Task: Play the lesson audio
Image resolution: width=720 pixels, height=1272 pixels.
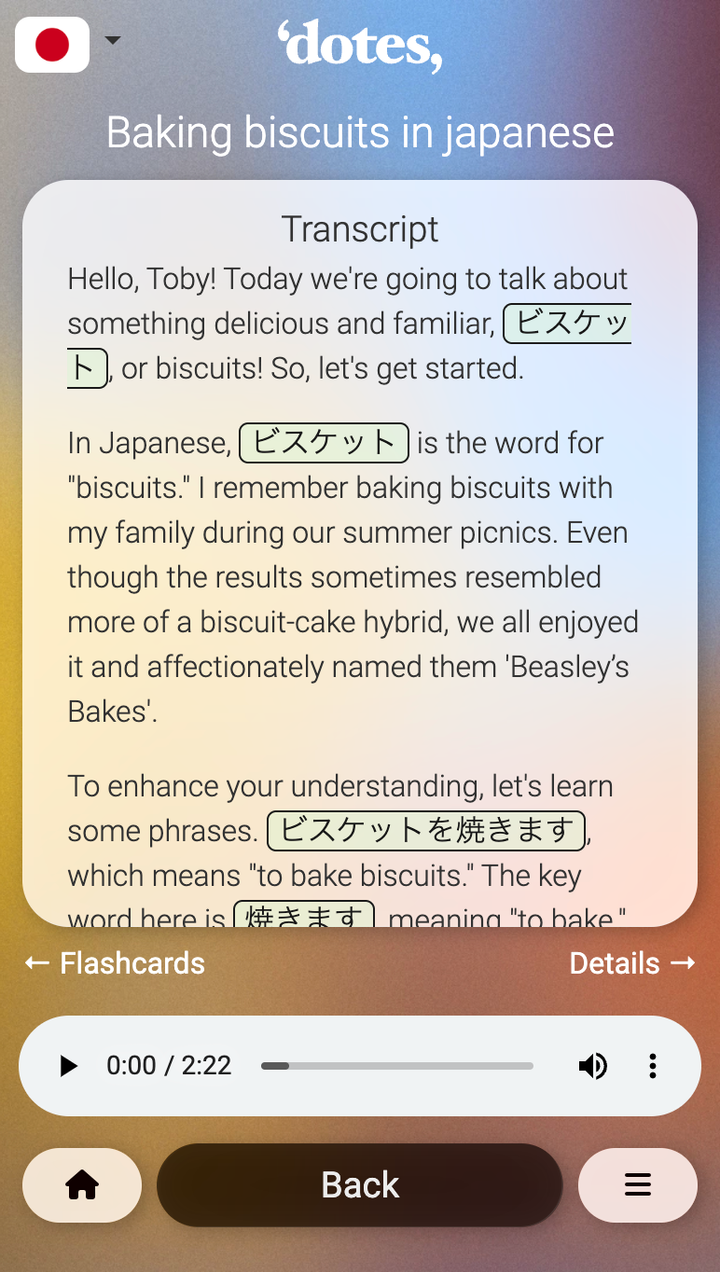Action: (x=68, y=1066)
